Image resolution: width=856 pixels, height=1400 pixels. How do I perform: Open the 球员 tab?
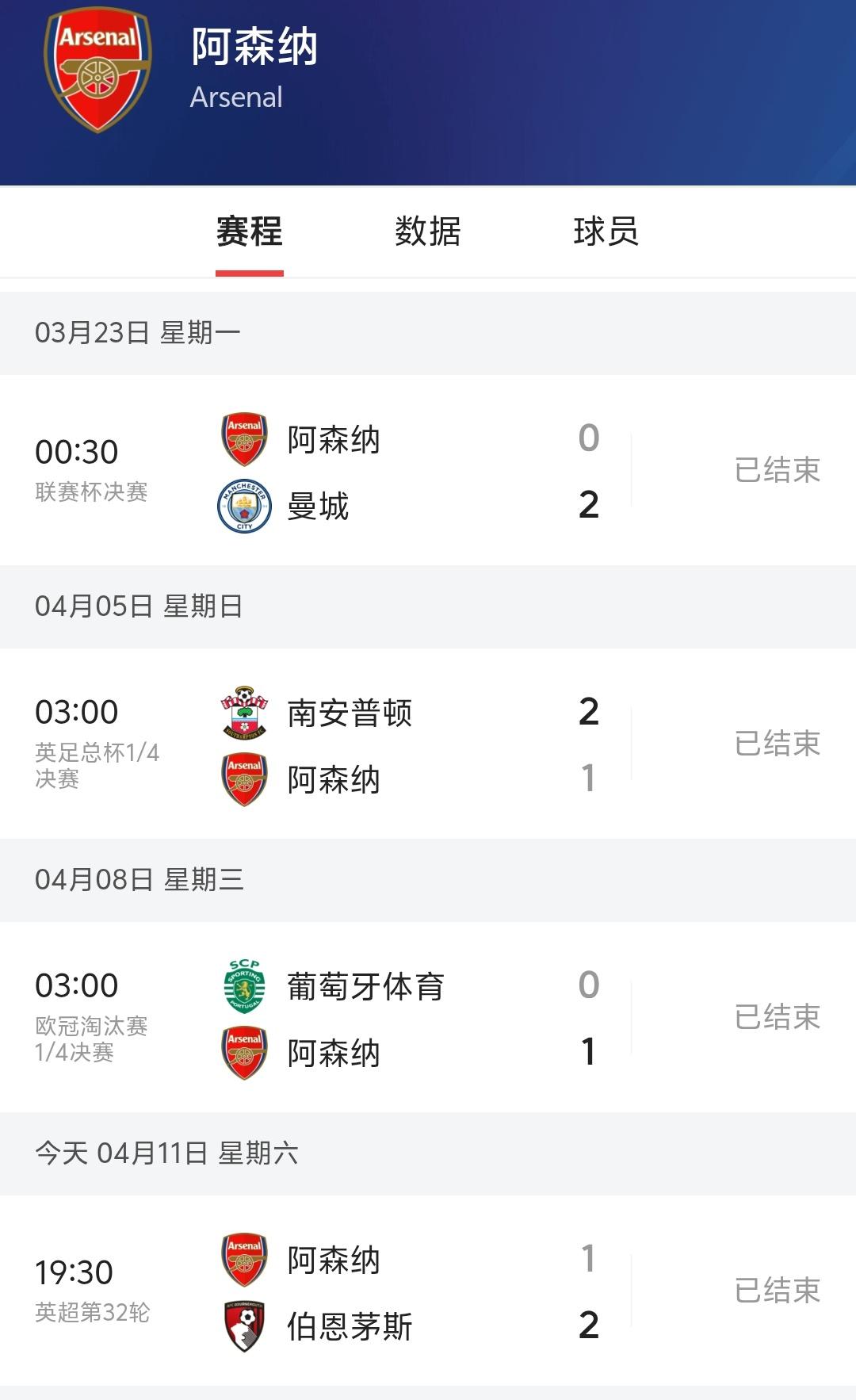point(607,231)
